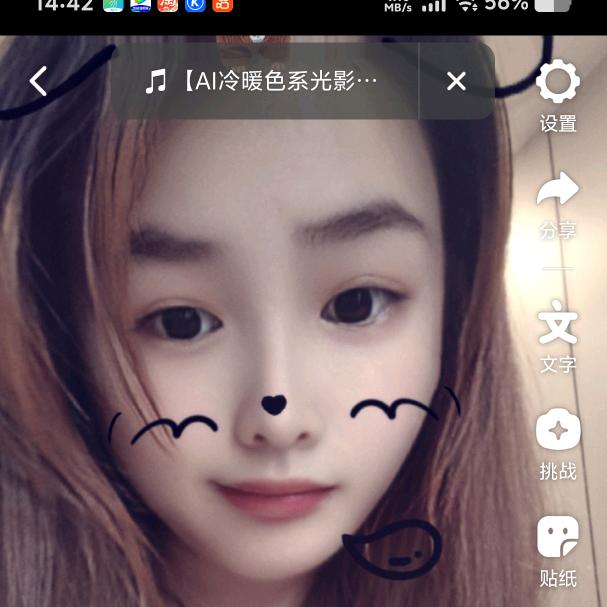Open the 贴纸 stickers panel
Image resolution: width=607 pixels, height=607 pixels.
click(x=558, y=549)
